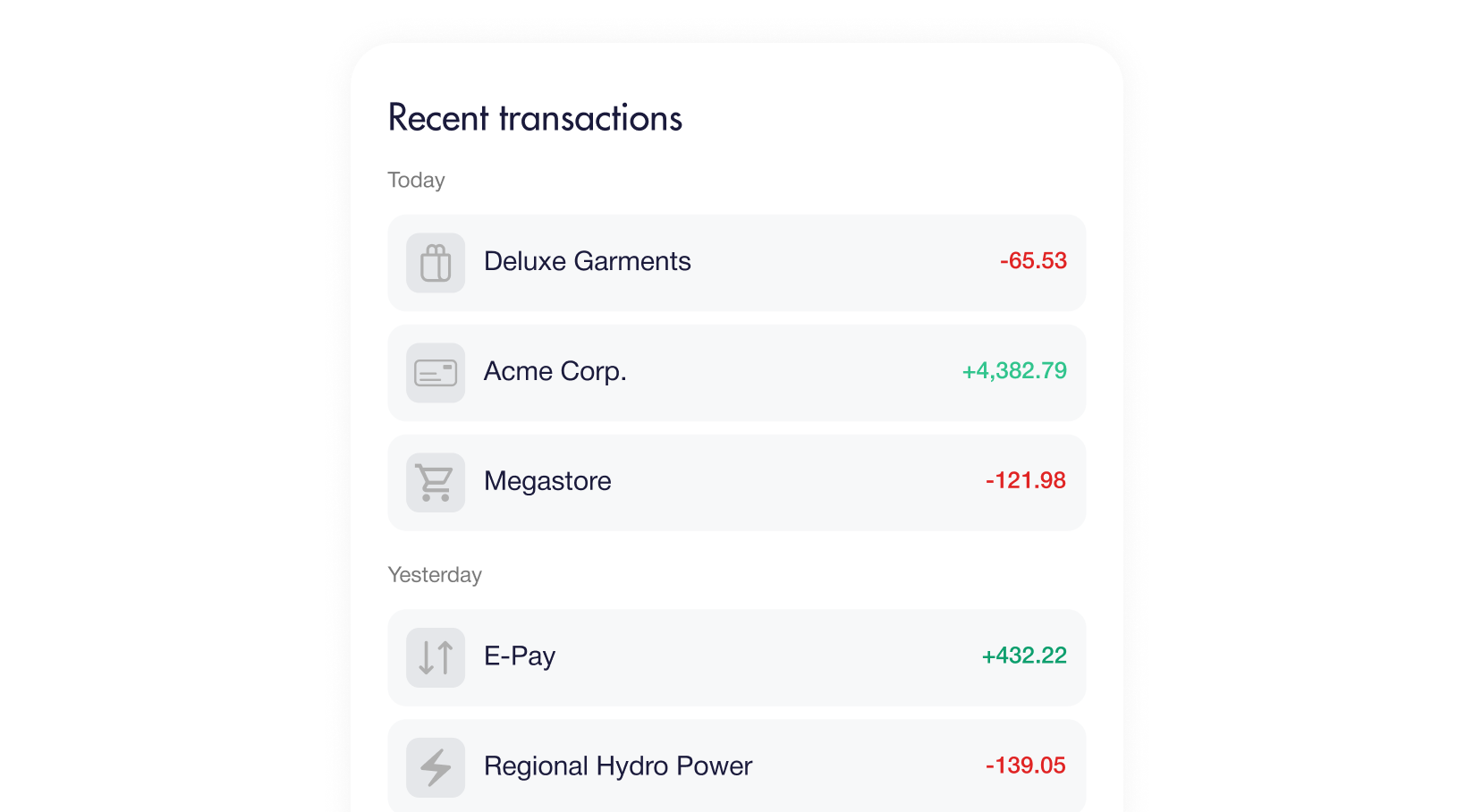The width and height of the screenshot is (1474, 812).
Task: Open Regional Hydro Power transaction
Action: point(735,766)
